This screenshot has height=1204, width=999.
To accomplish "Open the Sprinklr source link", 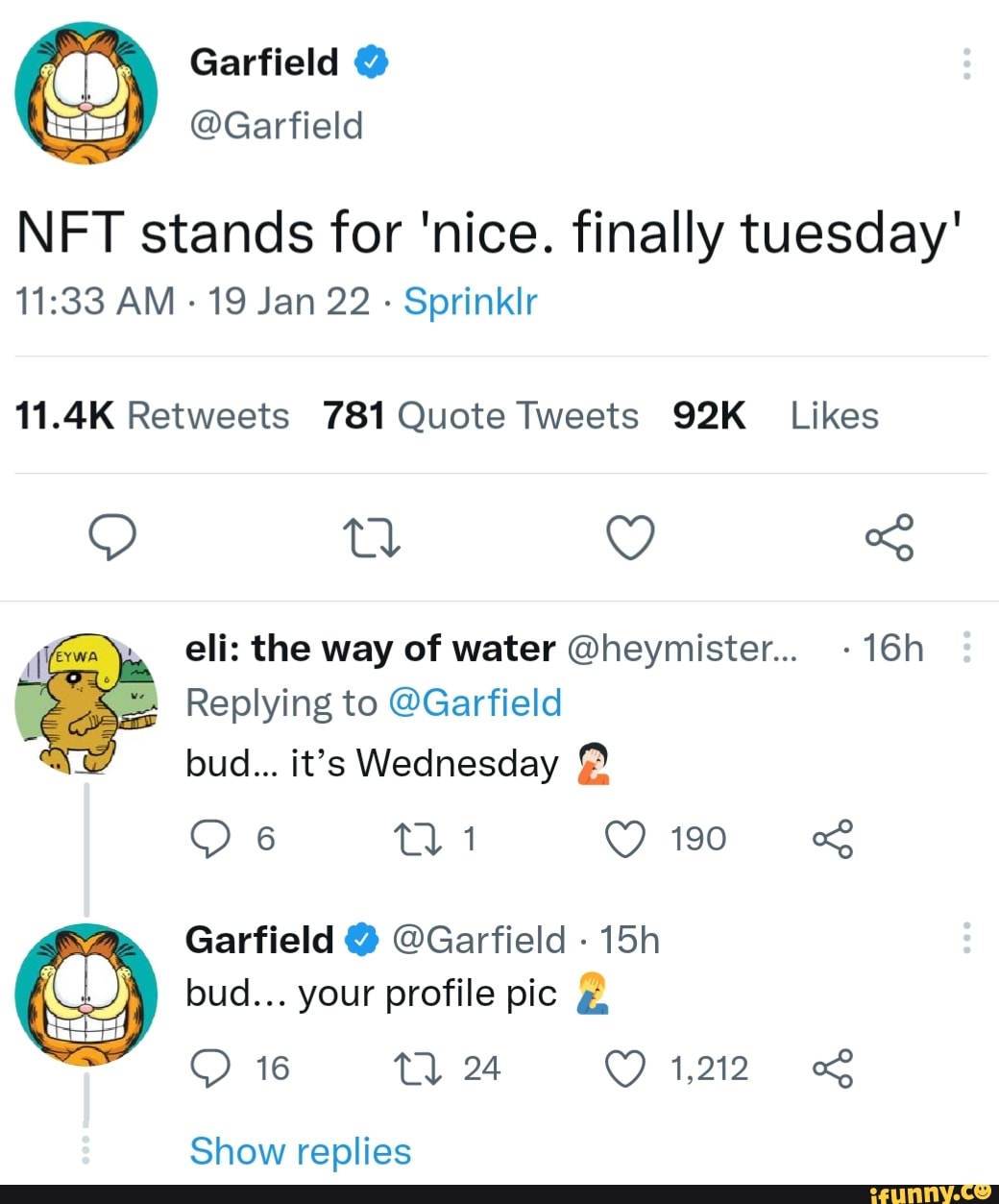I will [470, 301].
